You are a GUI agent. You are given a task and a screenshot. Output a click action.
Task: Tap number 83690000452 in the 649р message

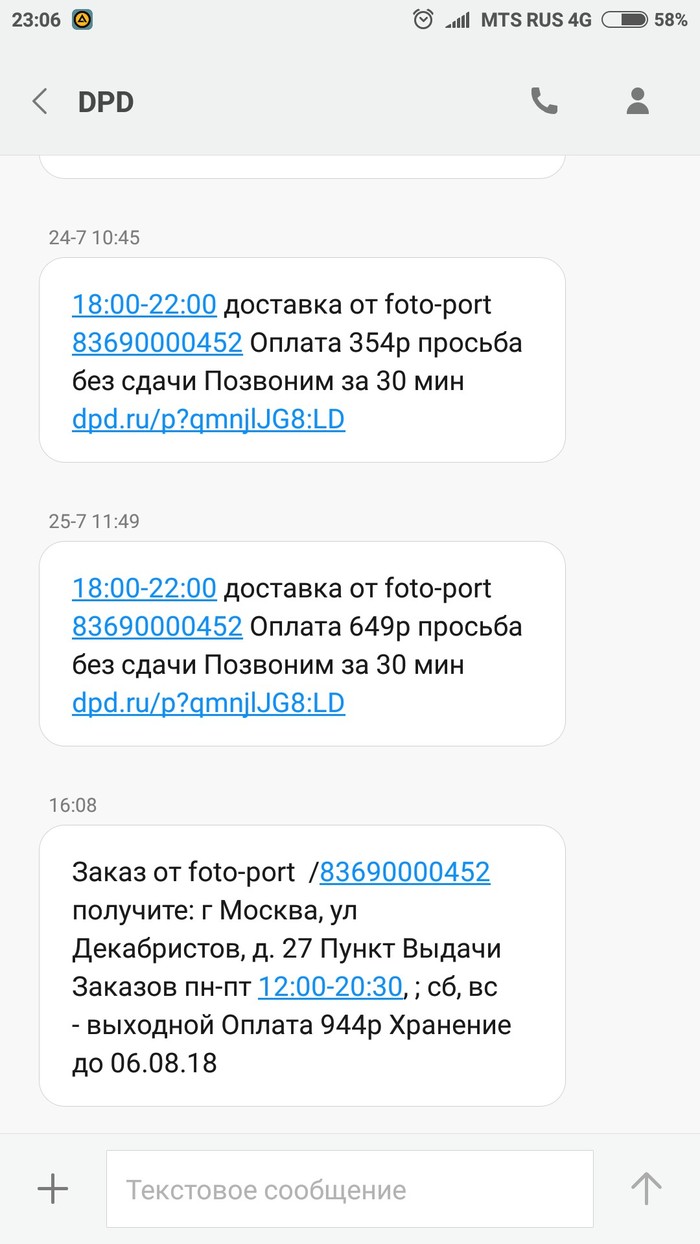157,627
